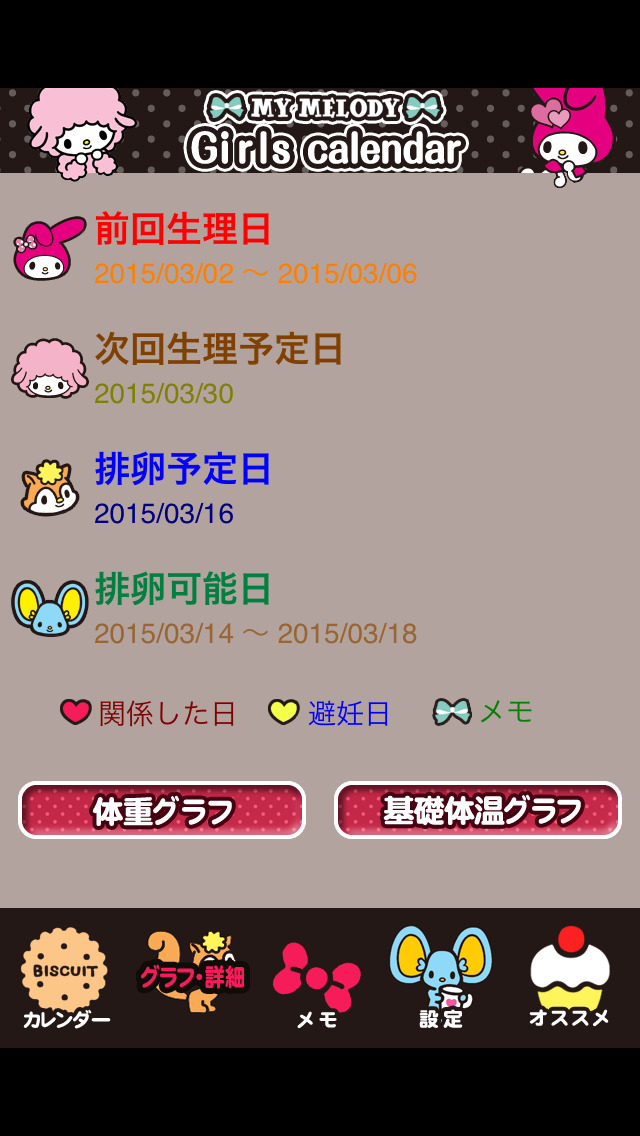
Task: Open the 基礎体温グラフ temperature graph
Action: pos(478,810)
